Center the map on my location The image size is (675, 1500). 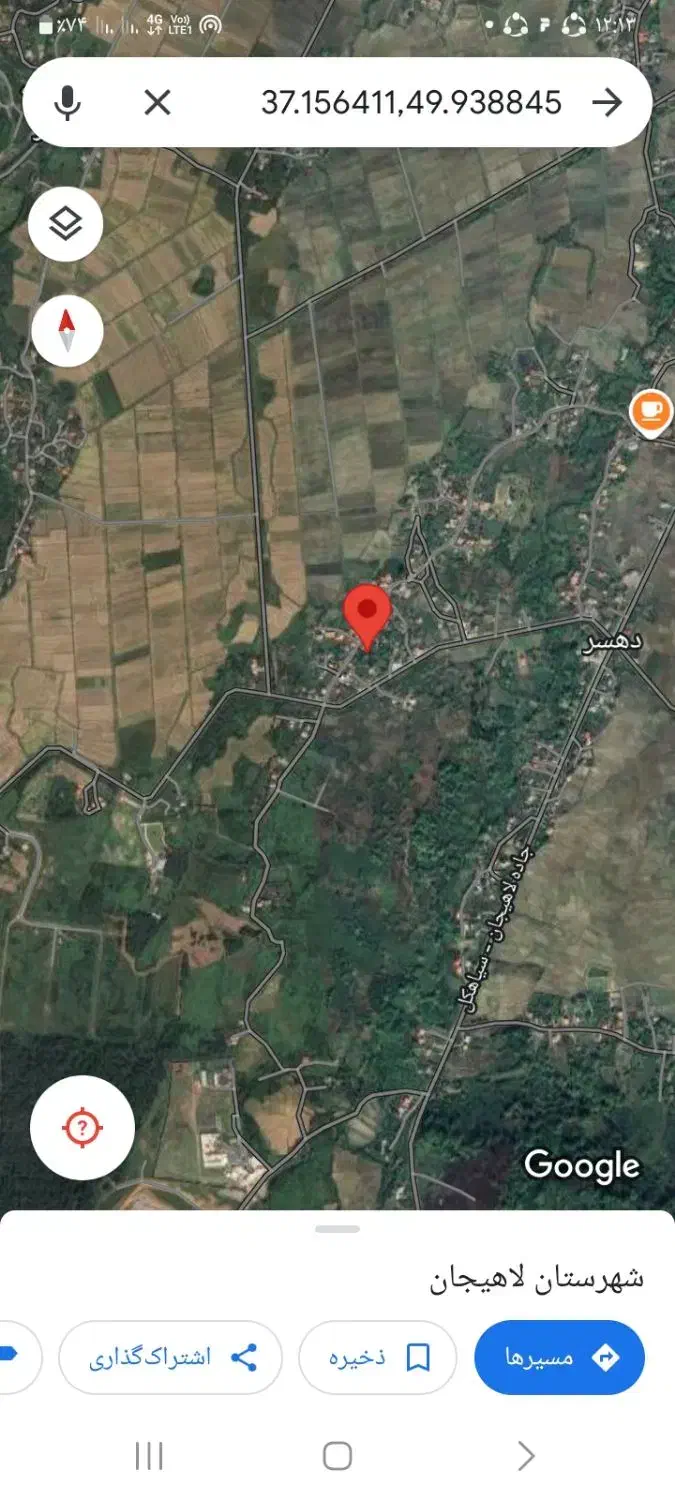[82, 1128]
